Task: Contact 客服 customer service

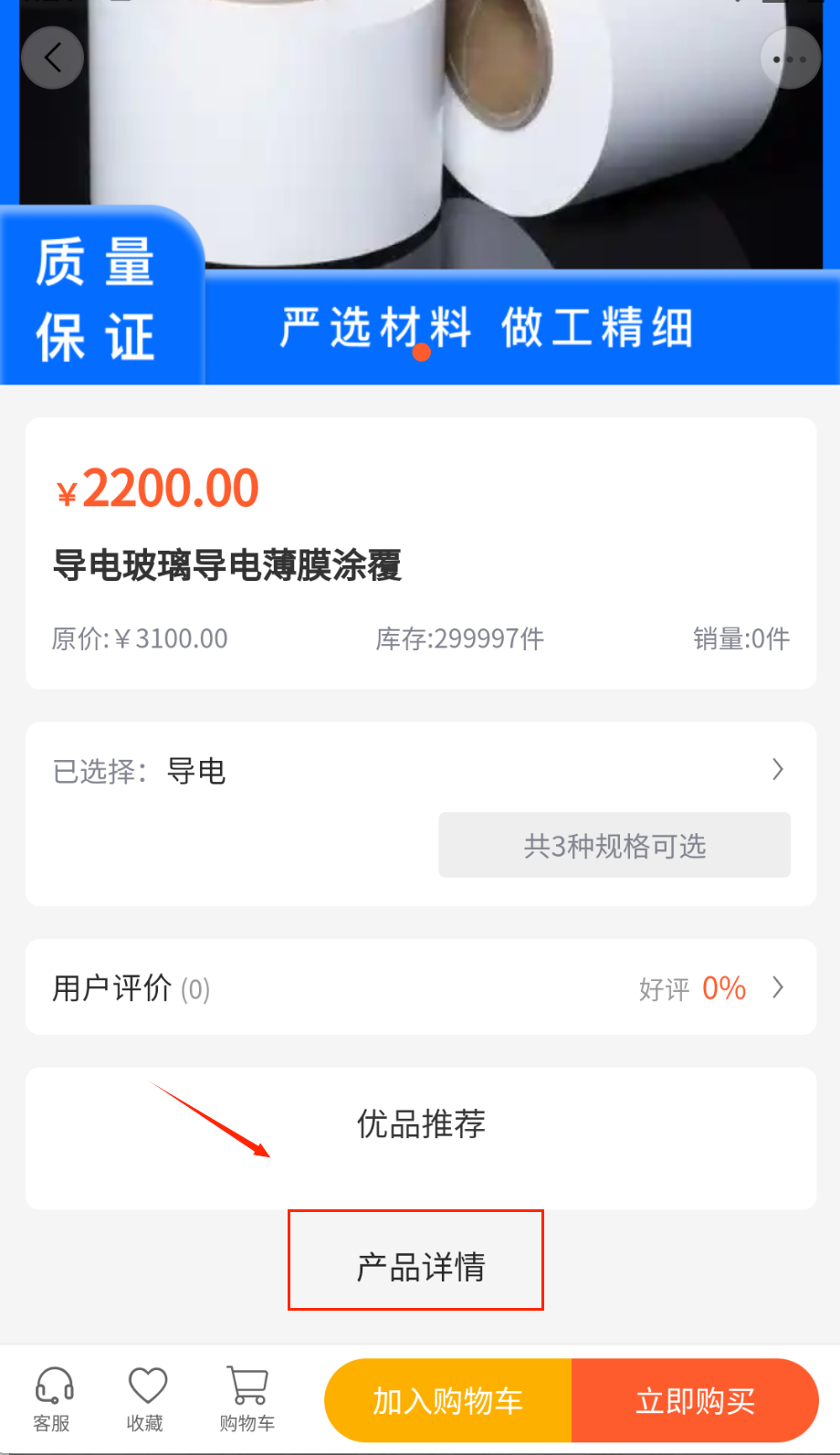Action: (53, 1397)
